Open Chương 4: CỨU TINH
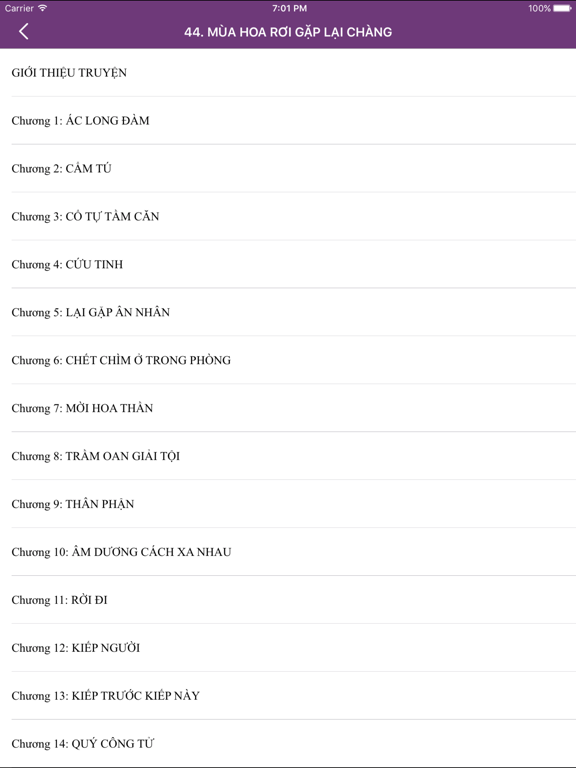Viewport: 576px width, 768px height. 288,264
